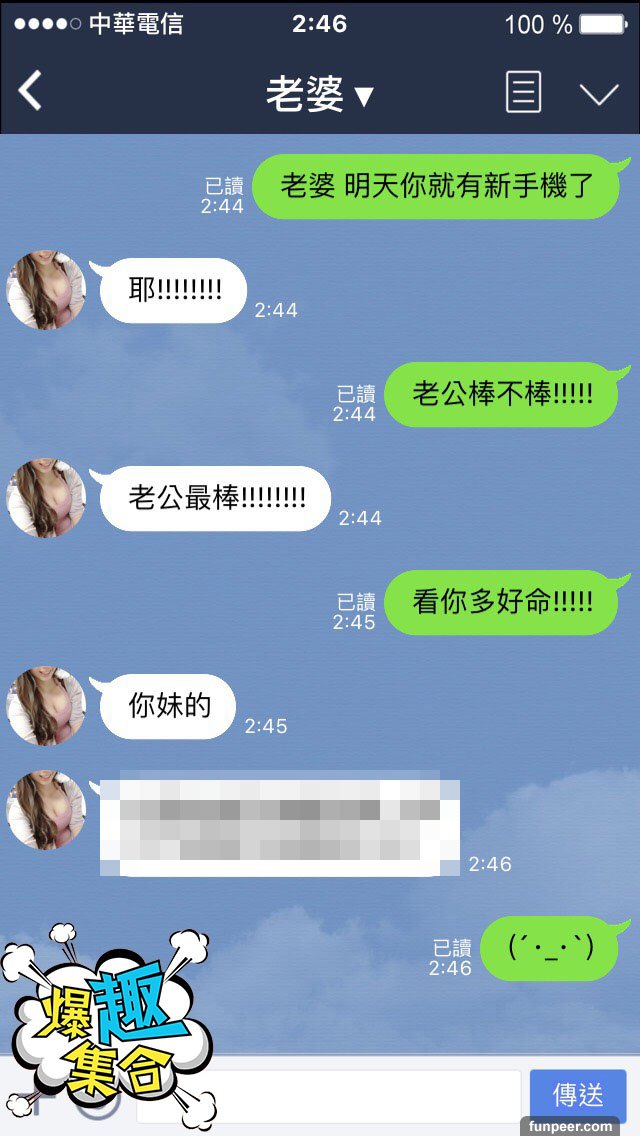This screenshot has width=640, height=1136.
Task: Open the avatar beside the 耶!!!!!!!! message
Action: [x=46, y=291]
